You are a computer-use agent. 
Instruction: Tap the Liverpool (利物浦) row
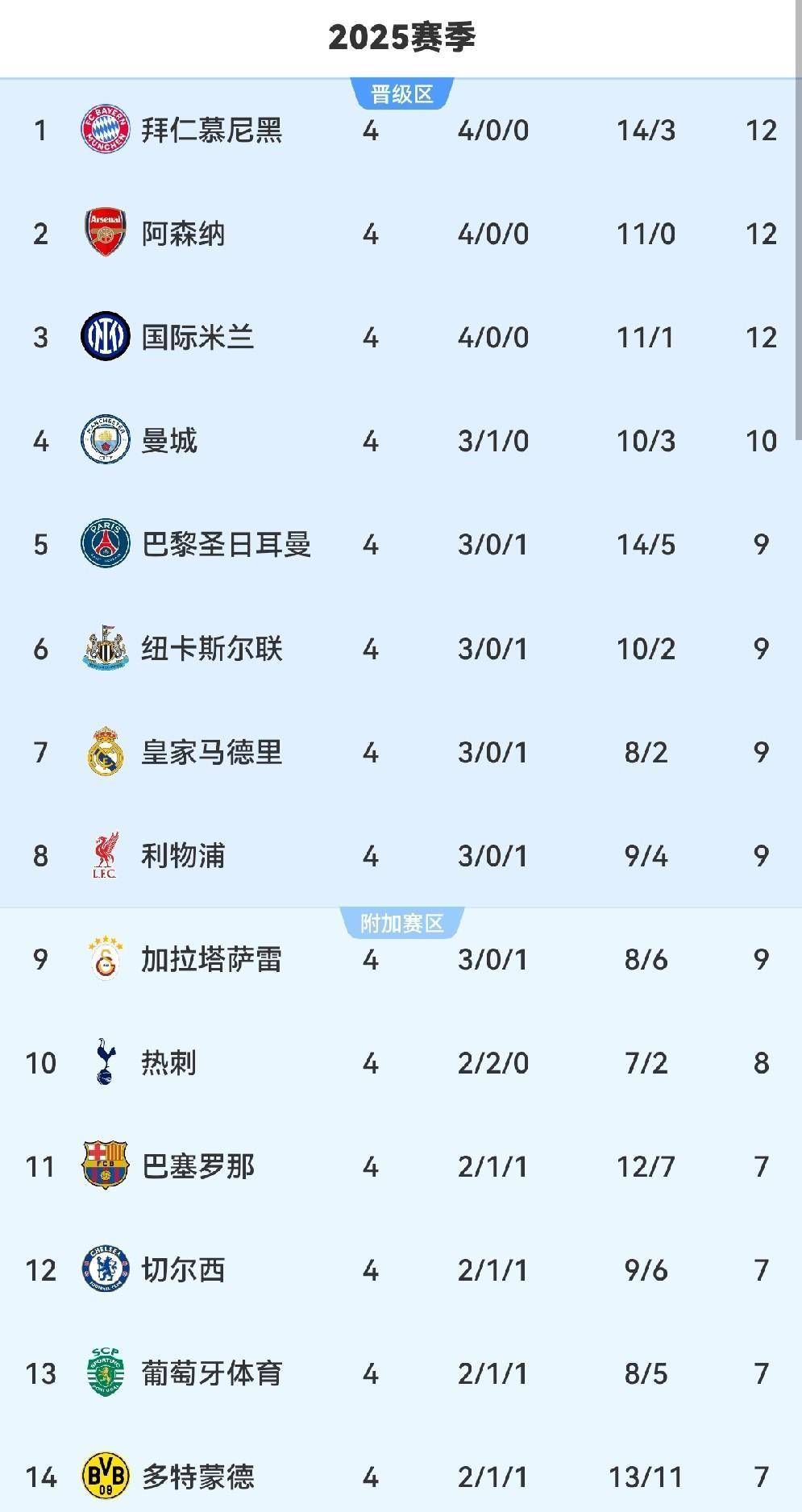[x=183, y=855]
